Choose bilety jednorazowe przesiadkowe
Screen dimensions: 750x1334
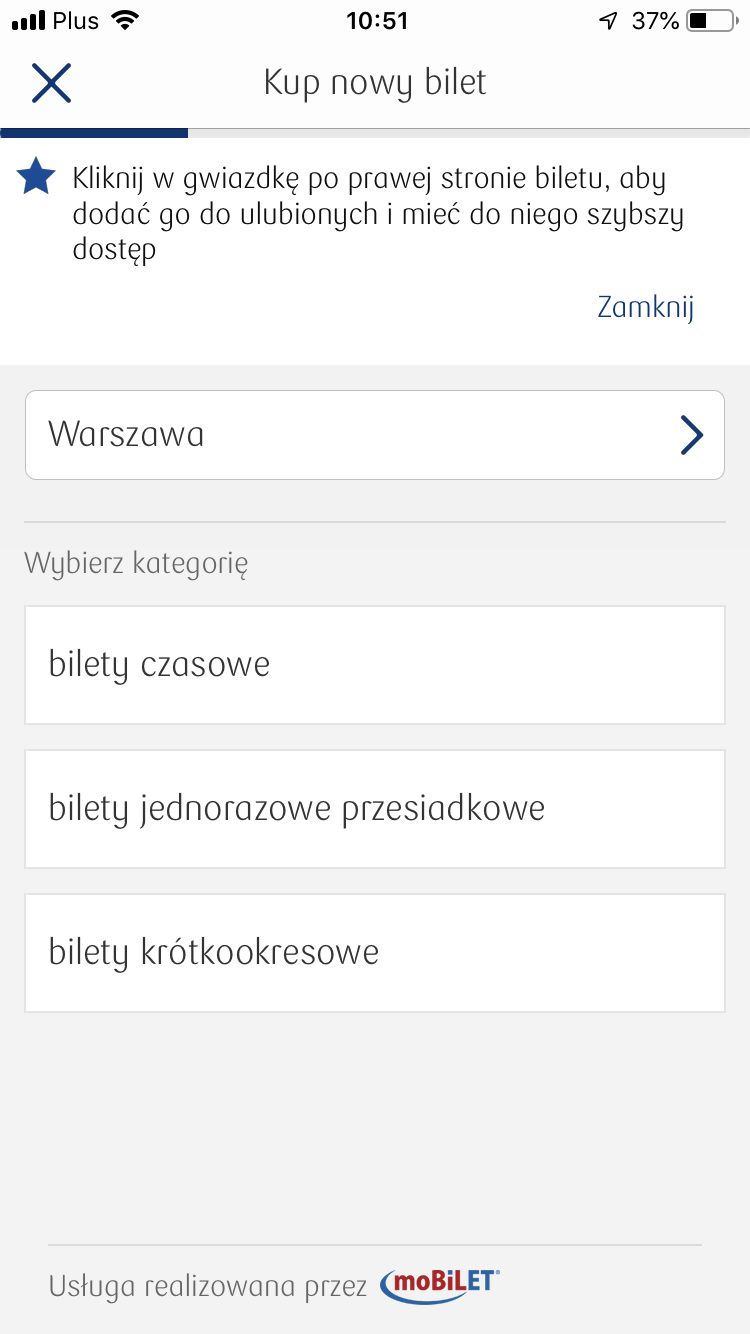(375, 809)
